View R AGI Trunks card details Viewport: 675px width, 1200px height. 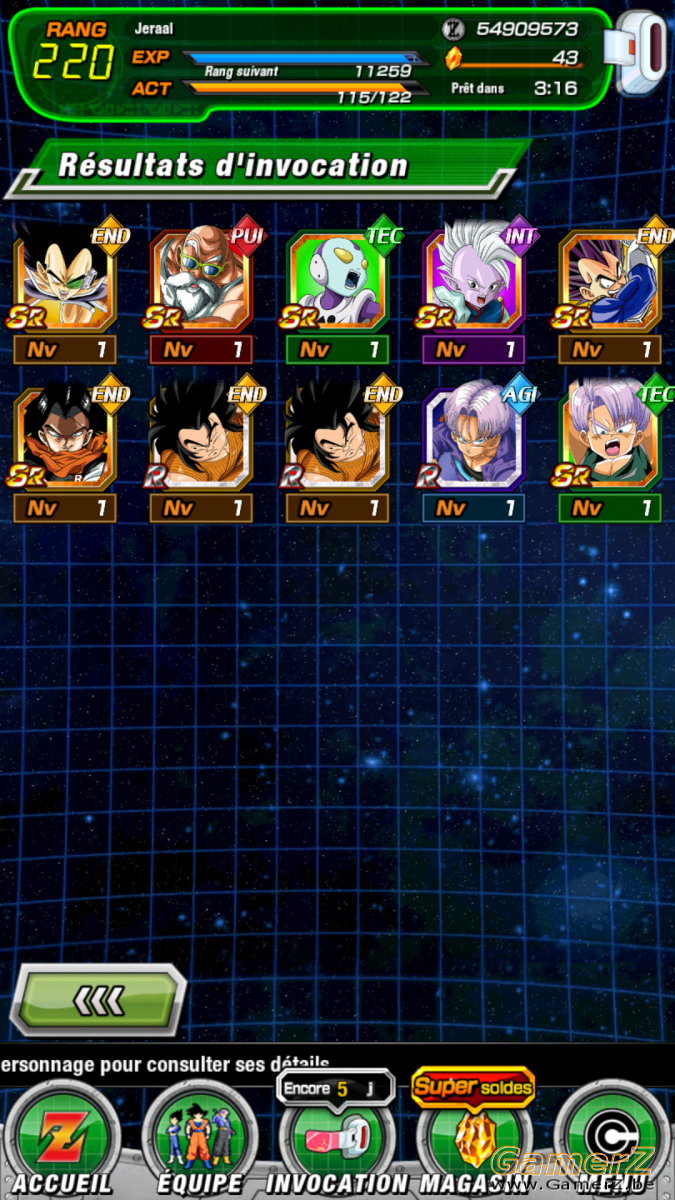[473, 448]
